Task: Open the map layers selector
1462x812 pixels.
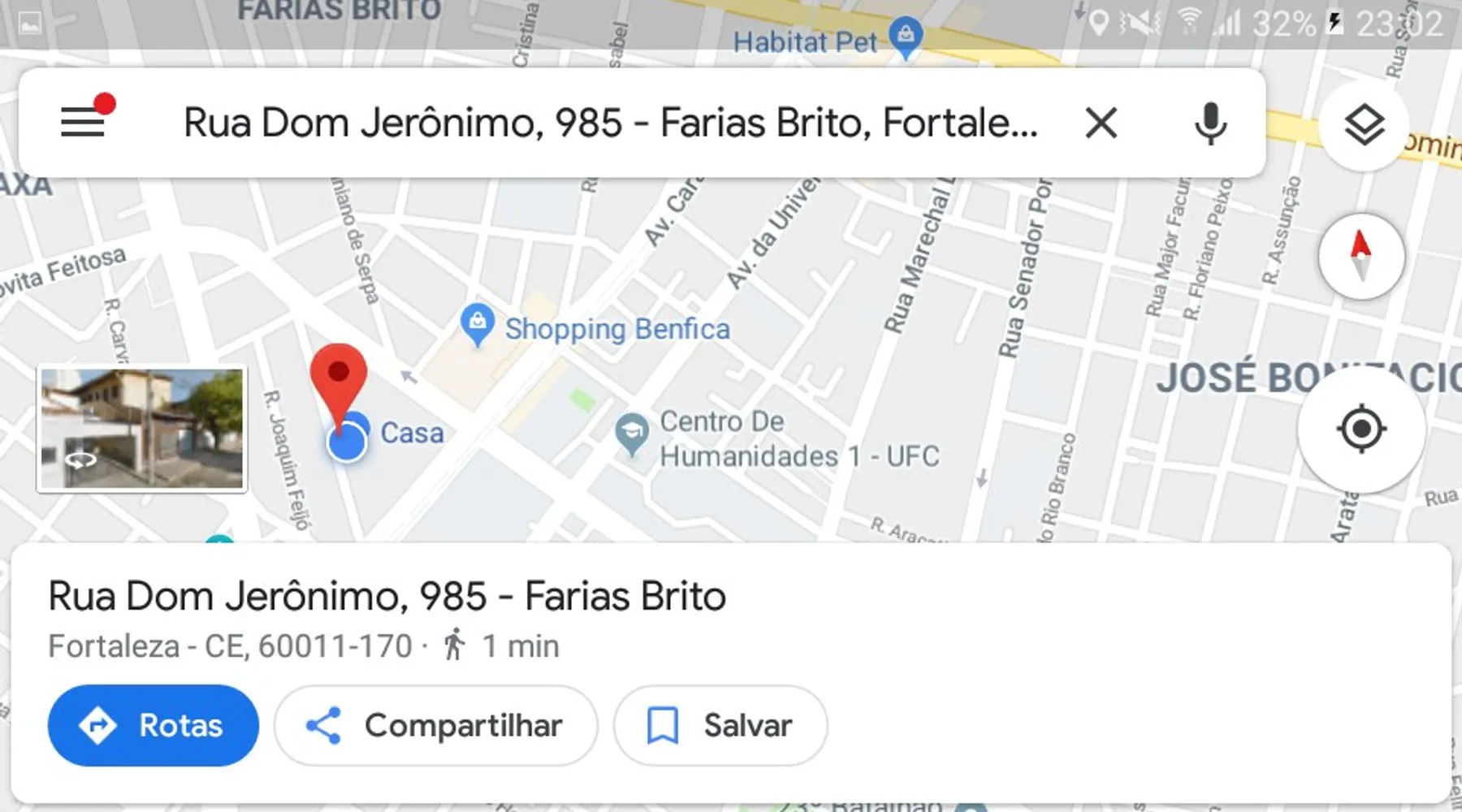Action: tap(1364, 125)
